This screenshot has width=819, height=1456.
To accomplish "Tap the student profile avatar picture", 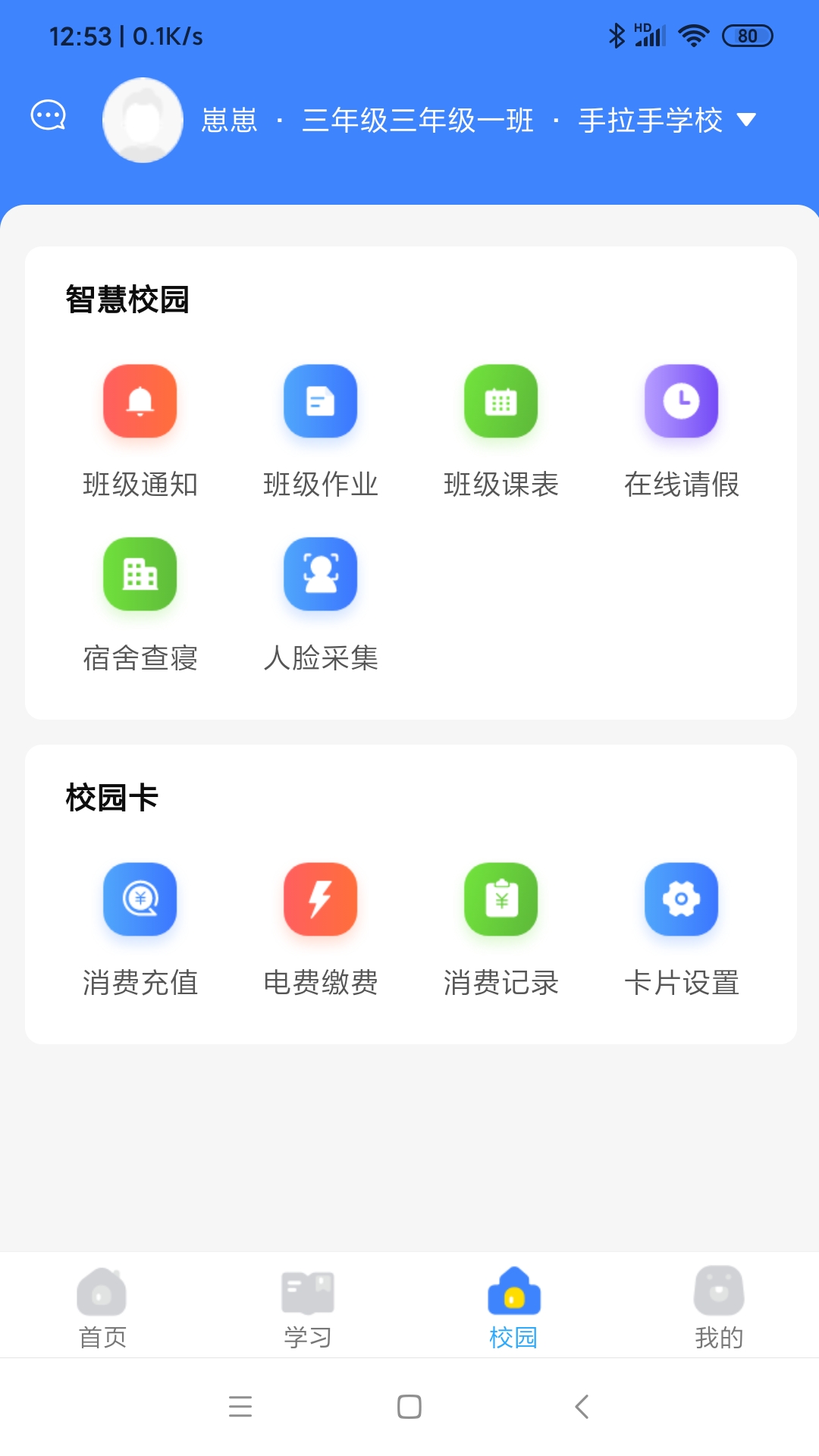I will pyautogui.click(x=142, y=119).
